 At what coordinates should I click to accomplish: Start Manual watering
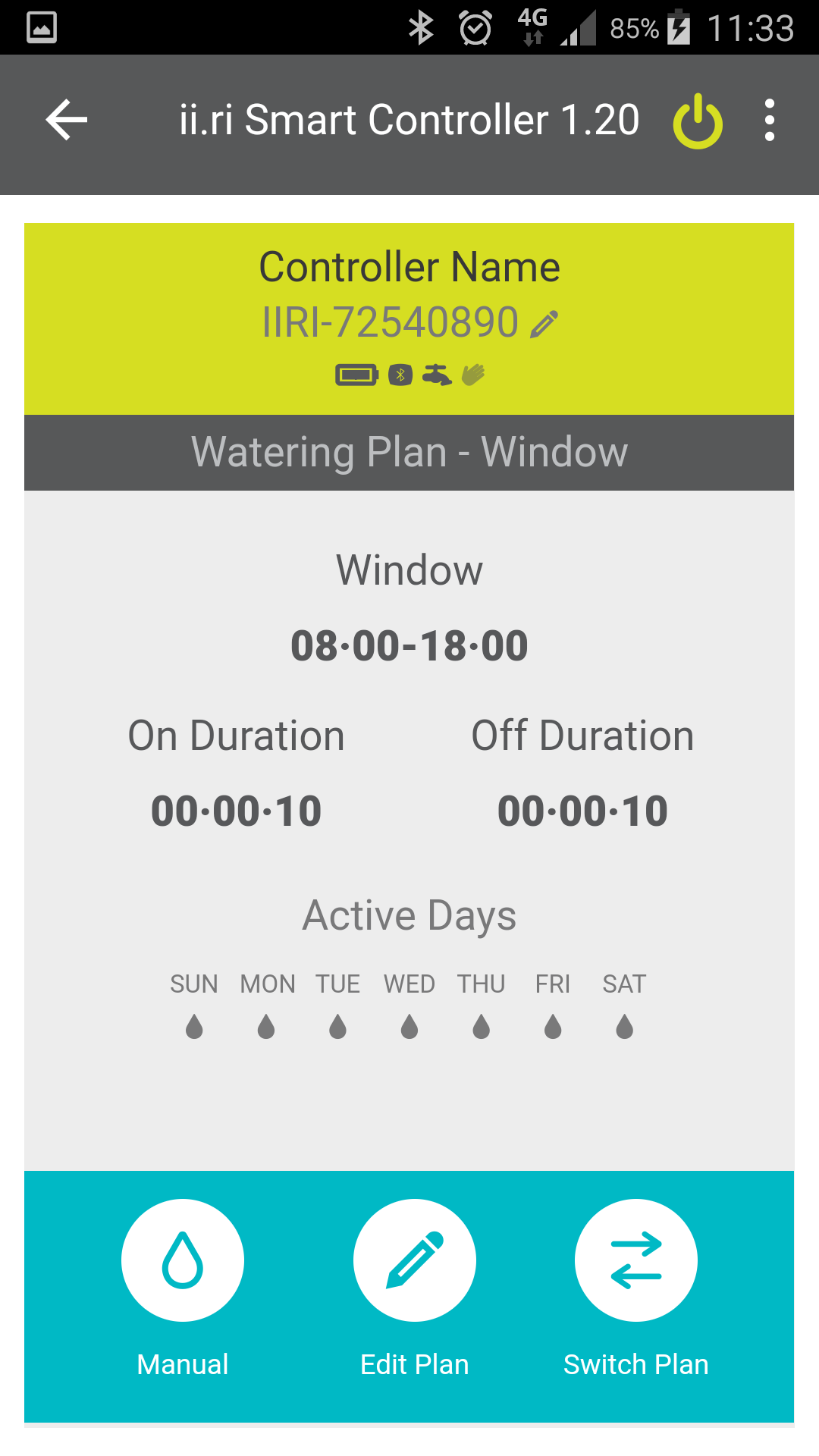tap(183, 1260)
